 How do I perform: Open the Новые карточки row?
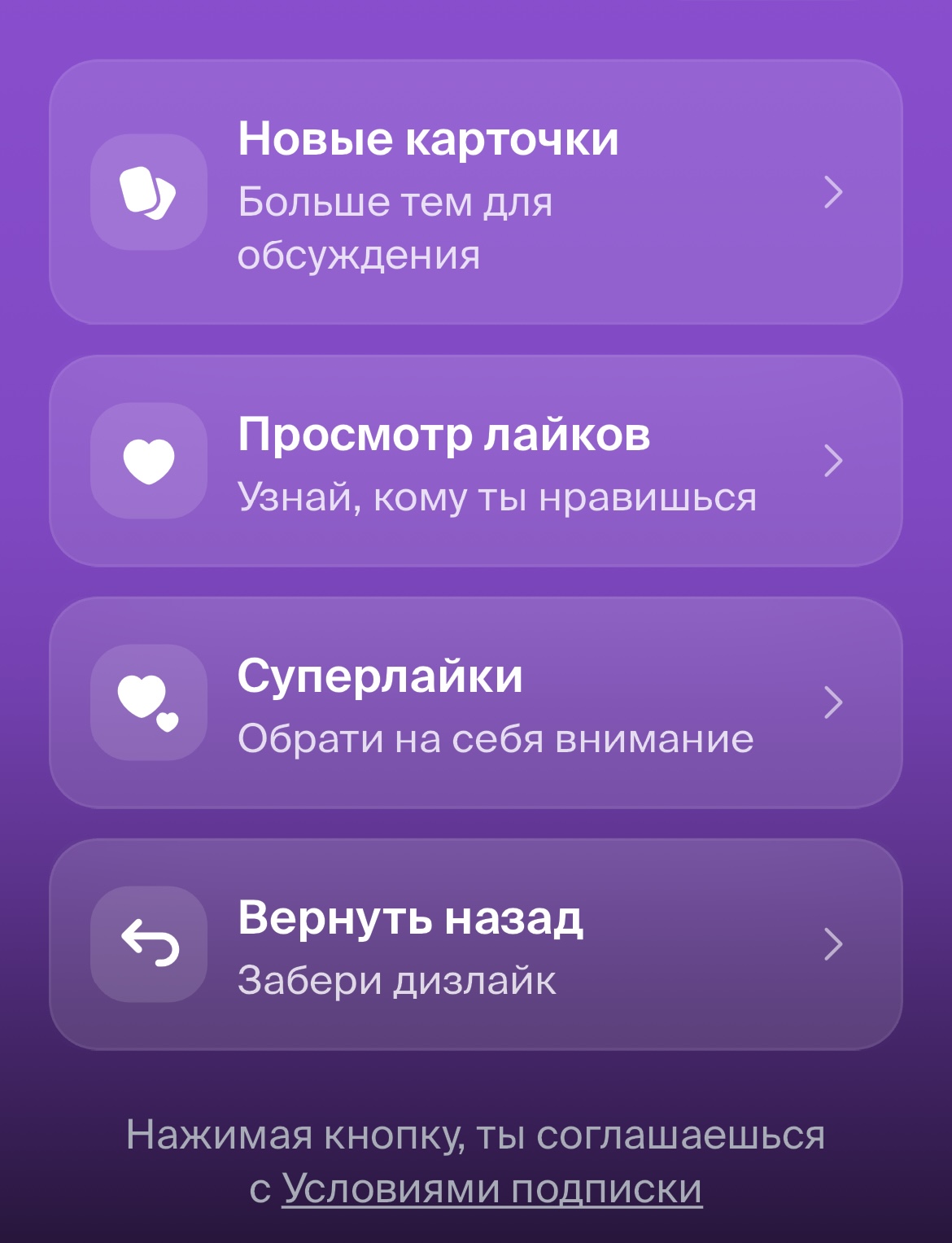(476, 193)
